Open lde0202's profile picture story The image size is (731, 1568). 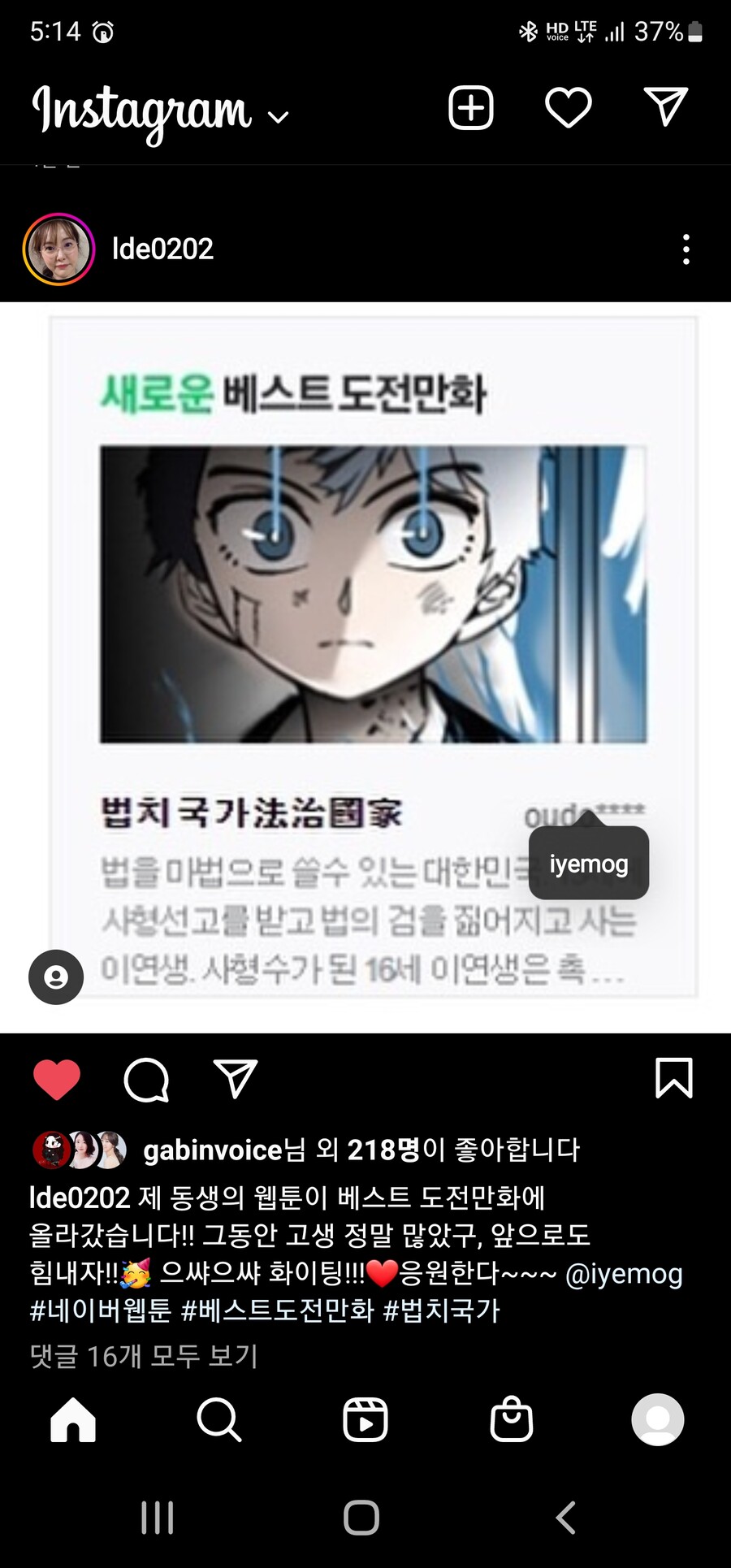(x=58, y=249)
